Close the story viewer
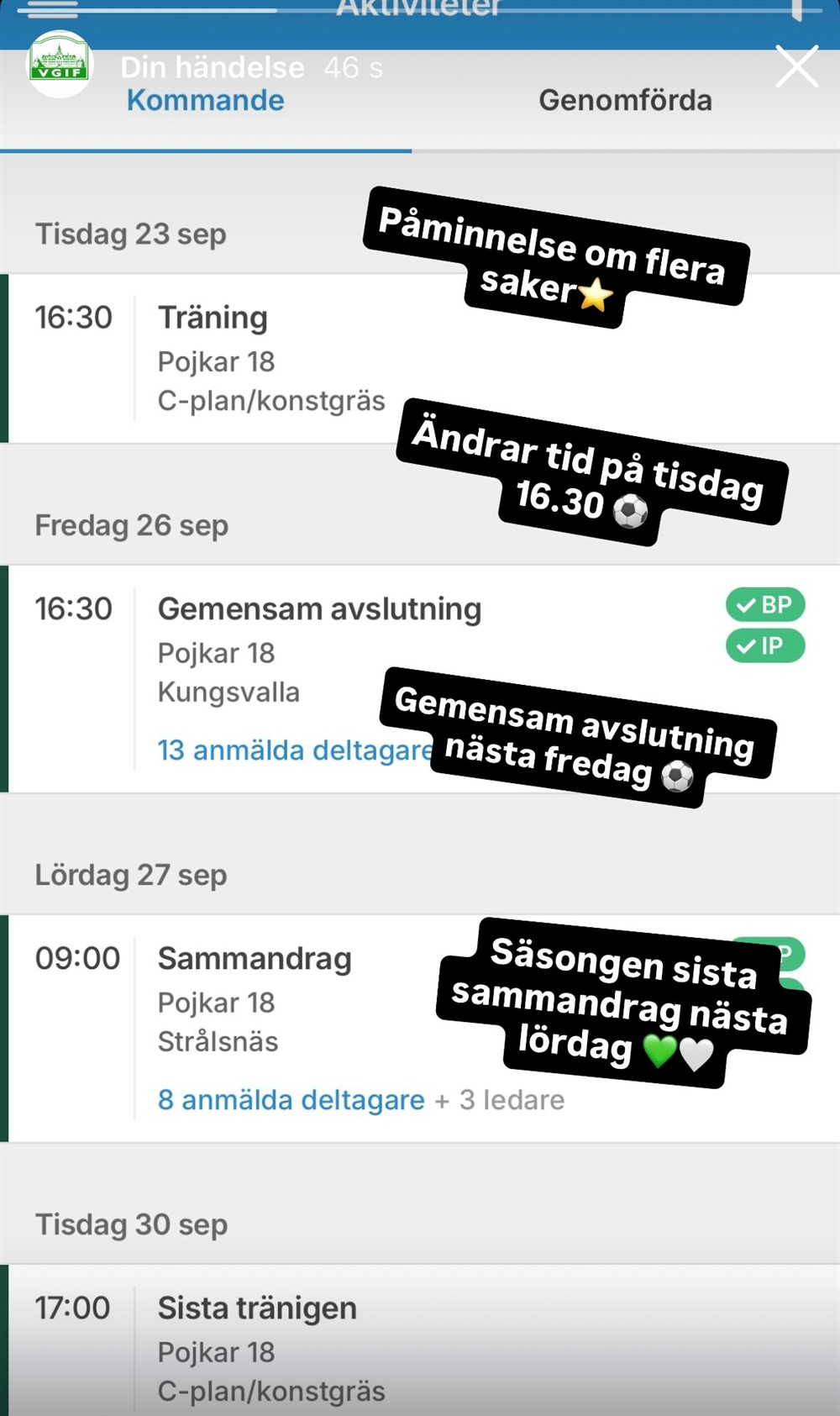The width and height of the screenshot is (840, 1416). (796, 67)
